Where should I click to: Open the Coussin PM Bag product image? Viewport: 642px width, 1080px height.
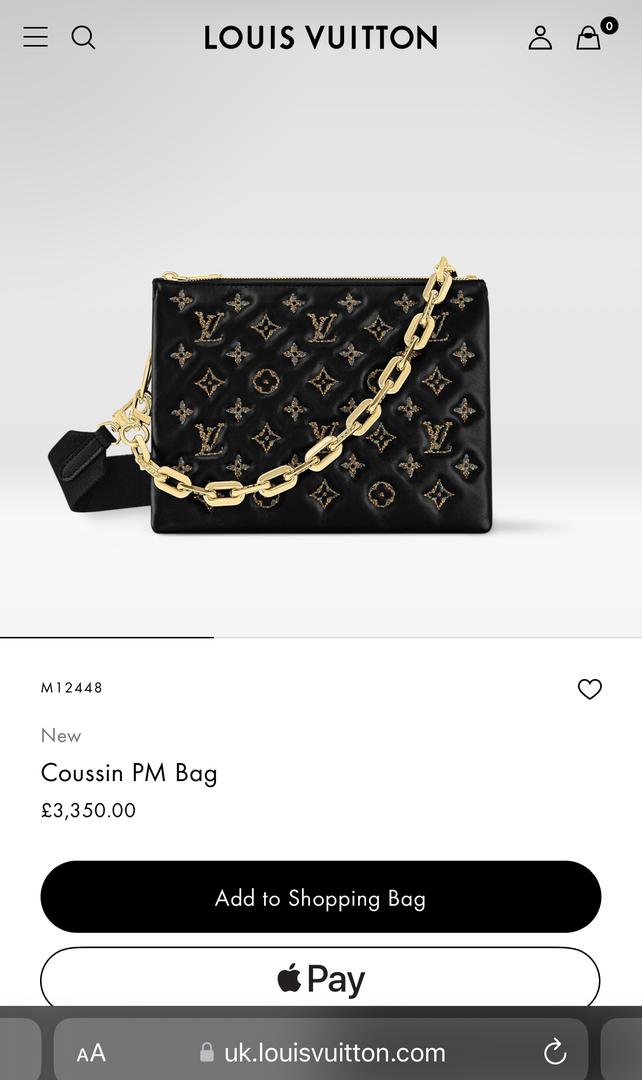(x=320, y=400)
